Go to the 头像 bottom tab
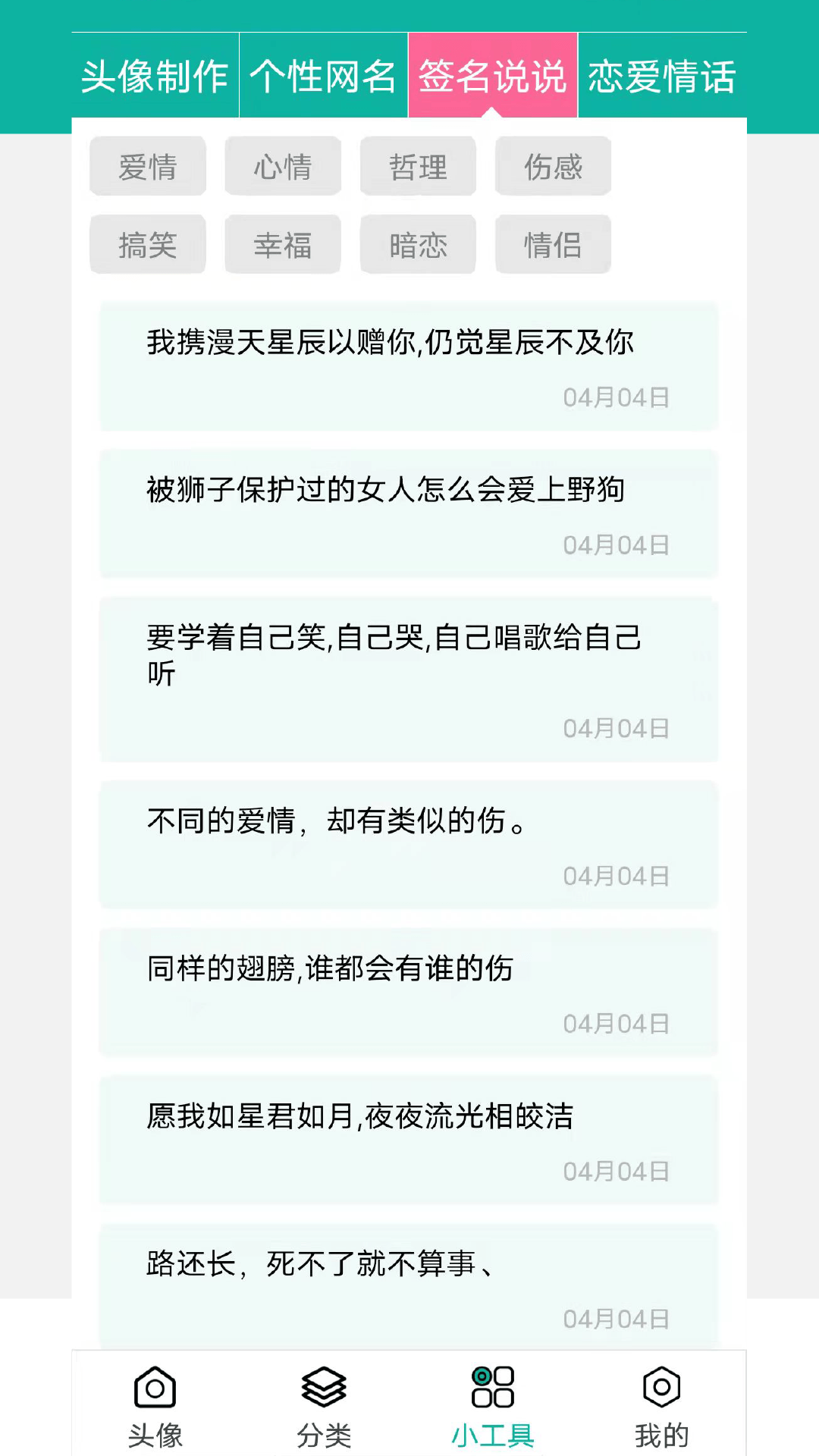This screenshot has width=819, height=1456. tap(155, 1407)
